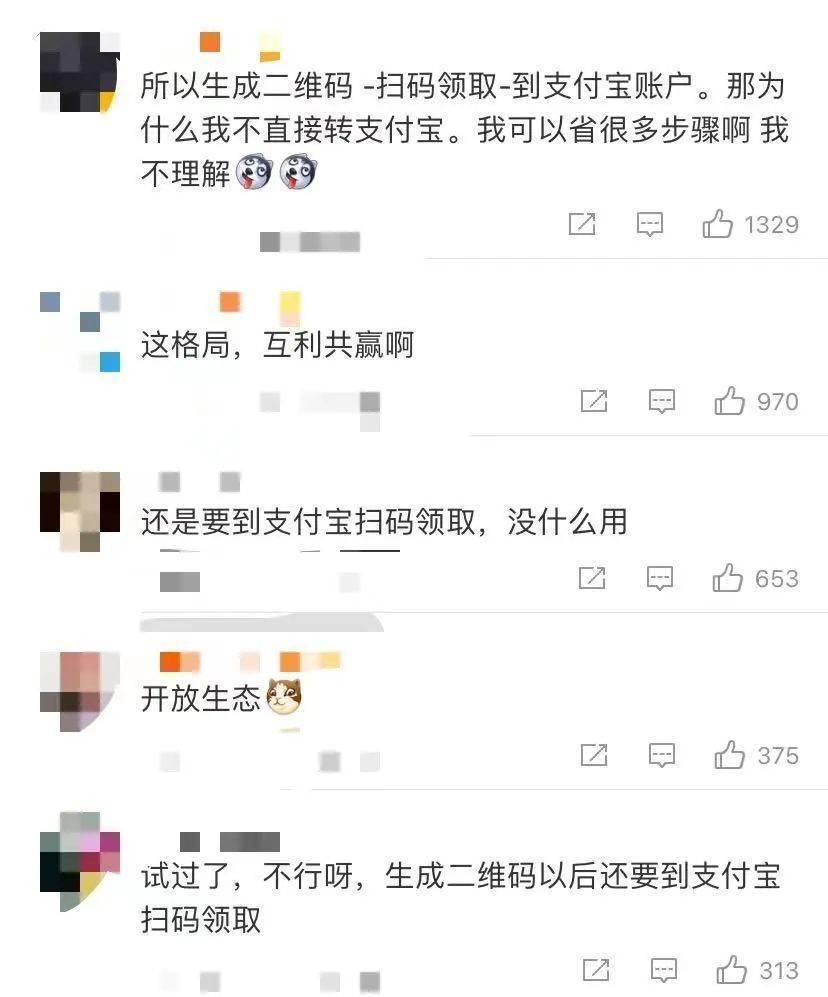The image size is (828, 997).
Task: Forward the 这格局,互利共赢啊 comment
Action: [x=594, y=402]
